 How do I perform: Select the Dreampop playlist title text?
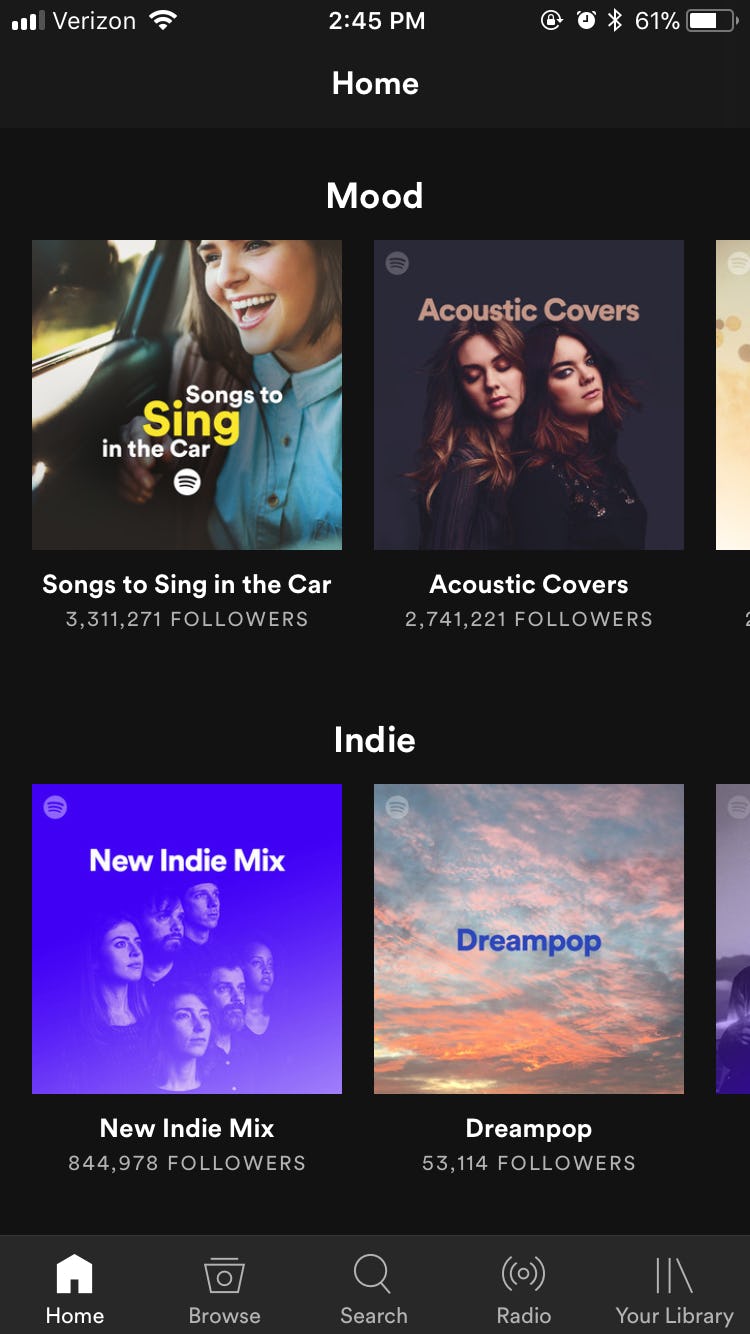pos(528,1128)
